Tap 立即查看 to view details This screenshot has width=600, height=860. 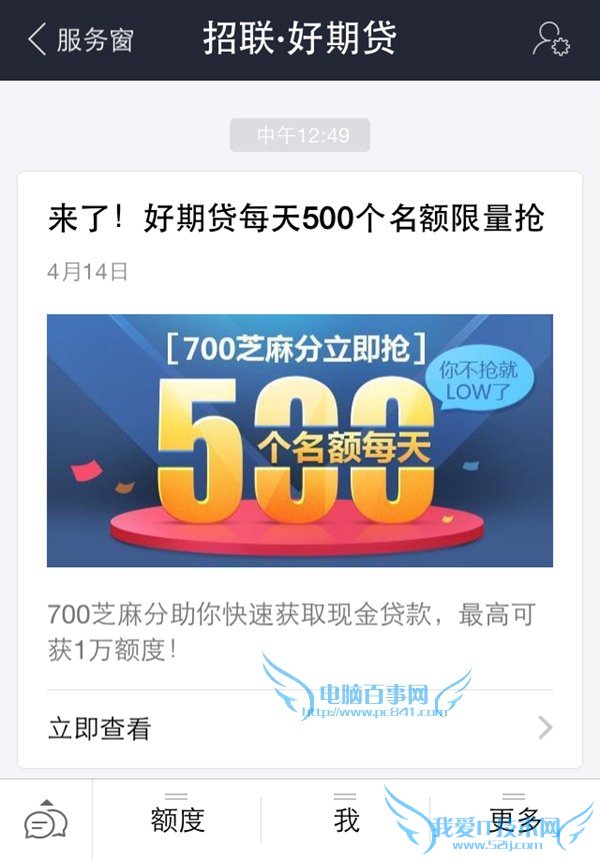tap(299, 728)
